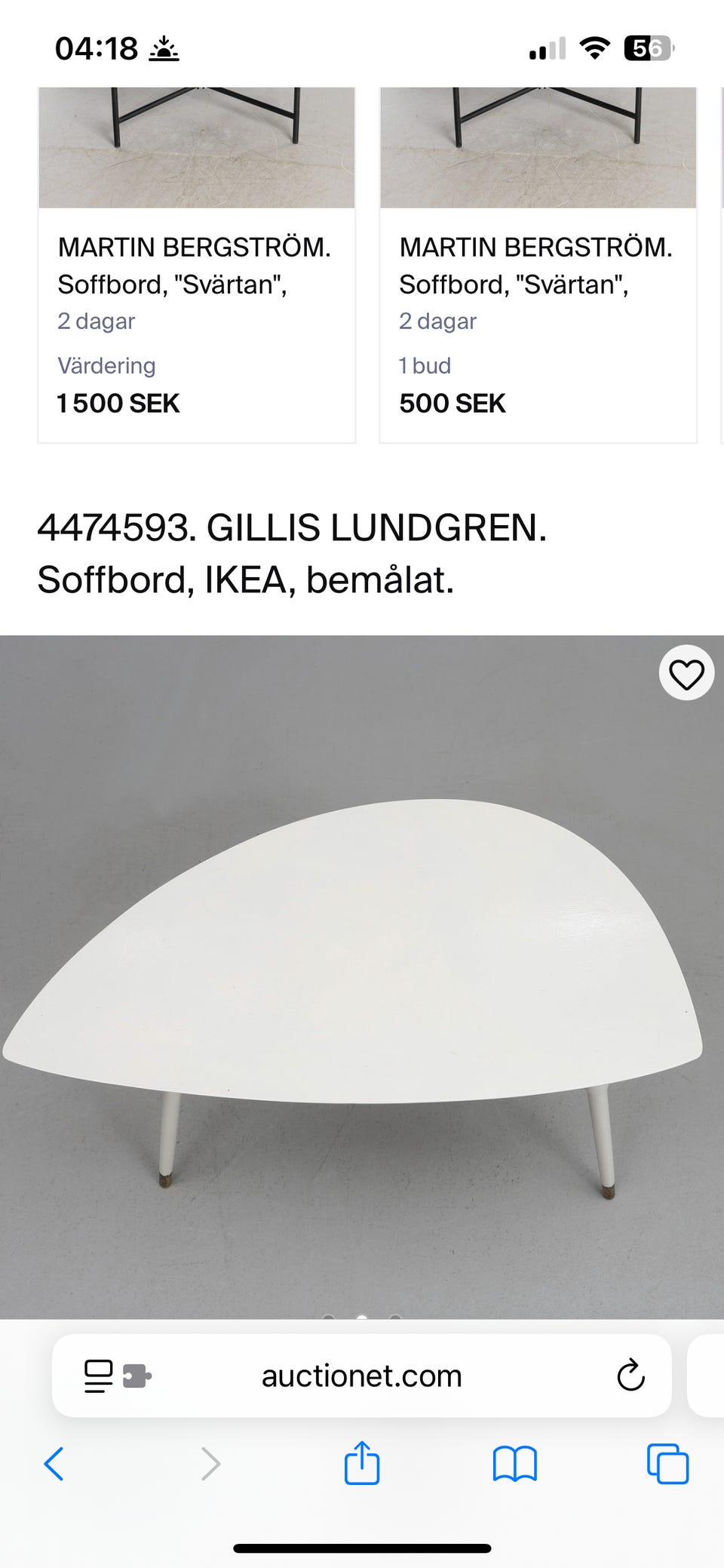Tap the Wi-Fi indicator in the status bar
The height and width of the screenshot is (1568, 724).
(594, 48)
